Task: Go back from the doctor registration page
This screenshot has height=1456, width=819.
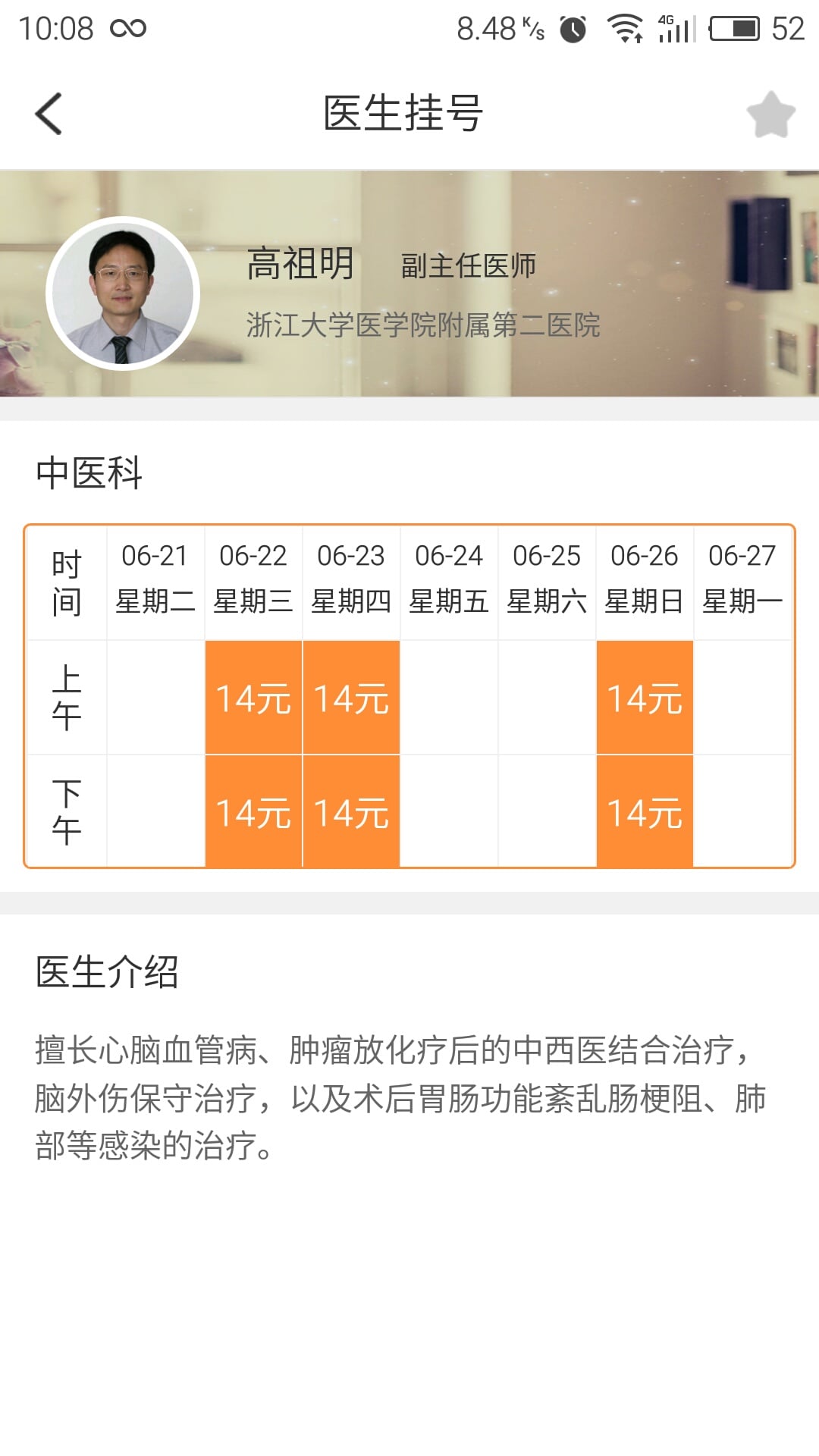Action: pyautogui.click(x=49, y=114)
